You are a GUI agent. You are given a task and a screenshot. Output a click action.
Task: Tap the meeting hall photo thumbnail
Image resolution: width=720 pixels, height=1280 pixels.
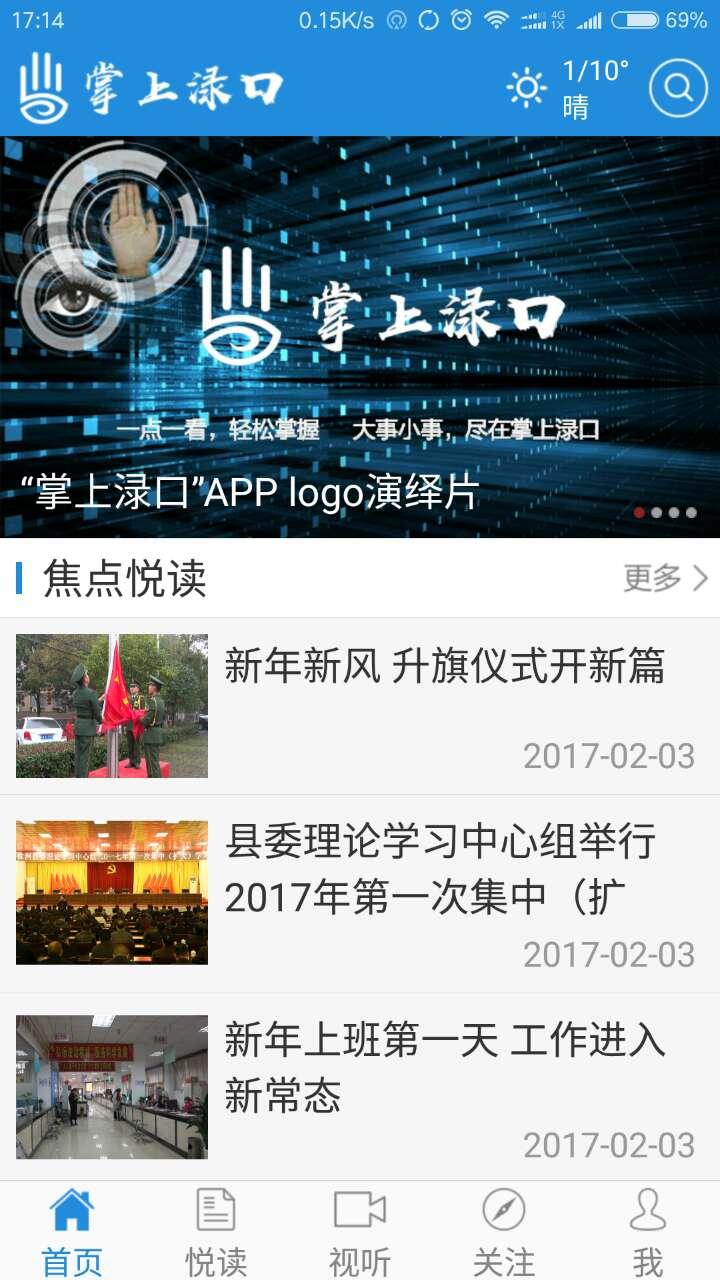(111, 891)
